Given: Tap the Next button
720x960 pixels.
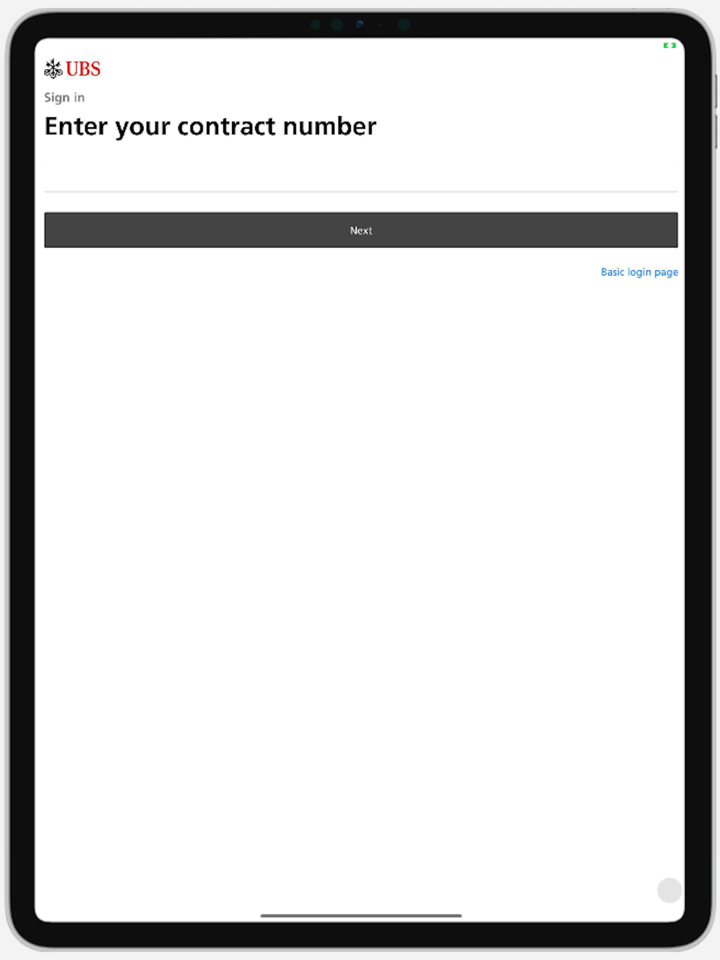Looking at the screenshot, I should tap(360, 230).
